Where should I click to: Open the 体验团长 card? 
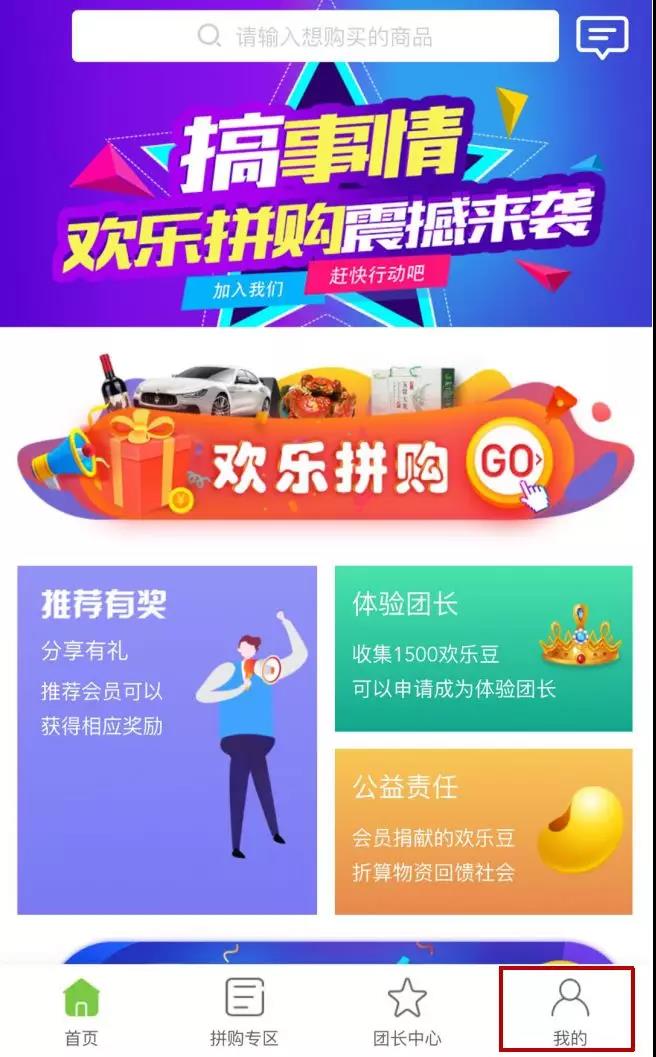[483, 648]
